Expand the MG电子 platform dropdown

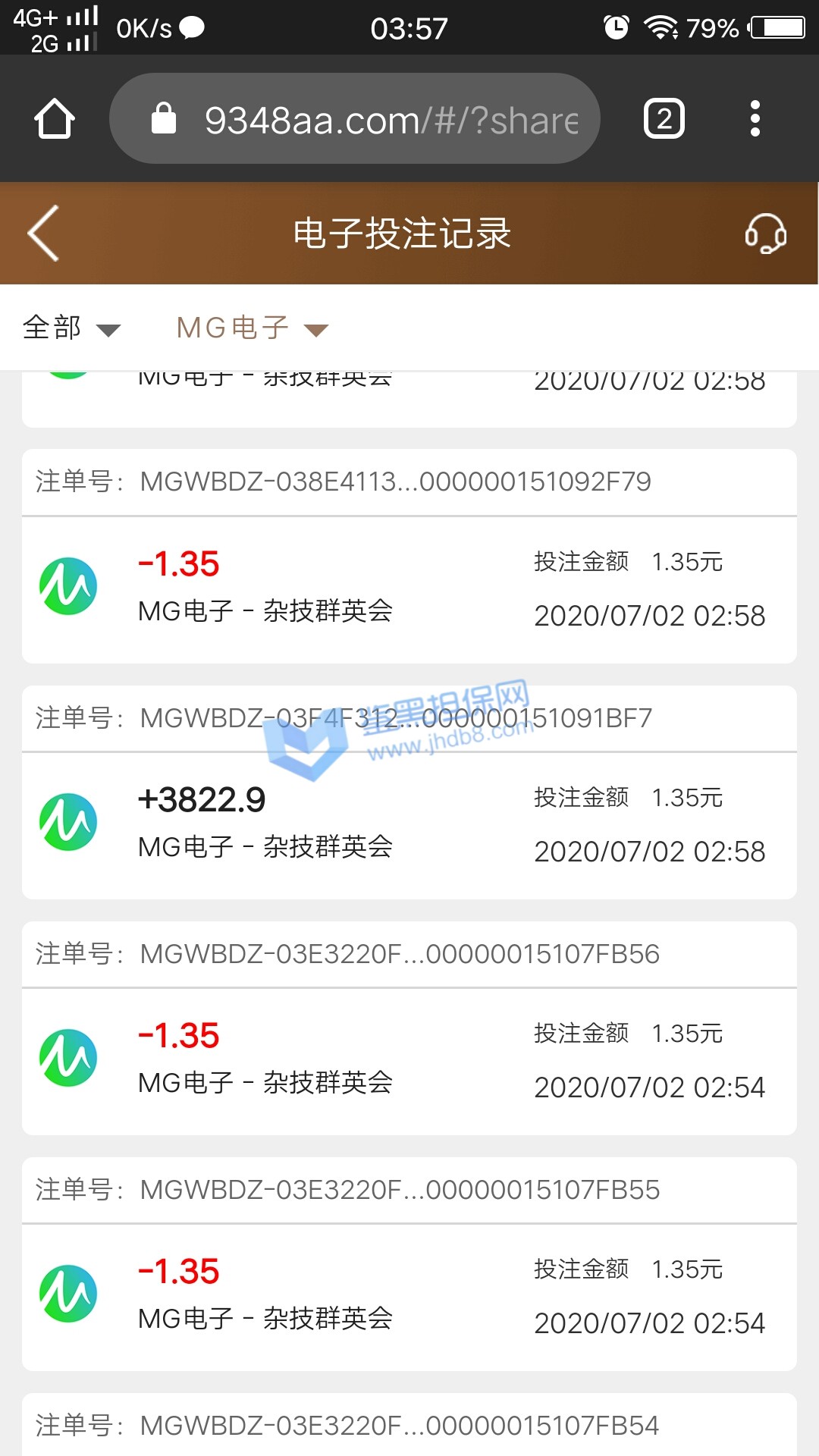[x=252, y=328]
